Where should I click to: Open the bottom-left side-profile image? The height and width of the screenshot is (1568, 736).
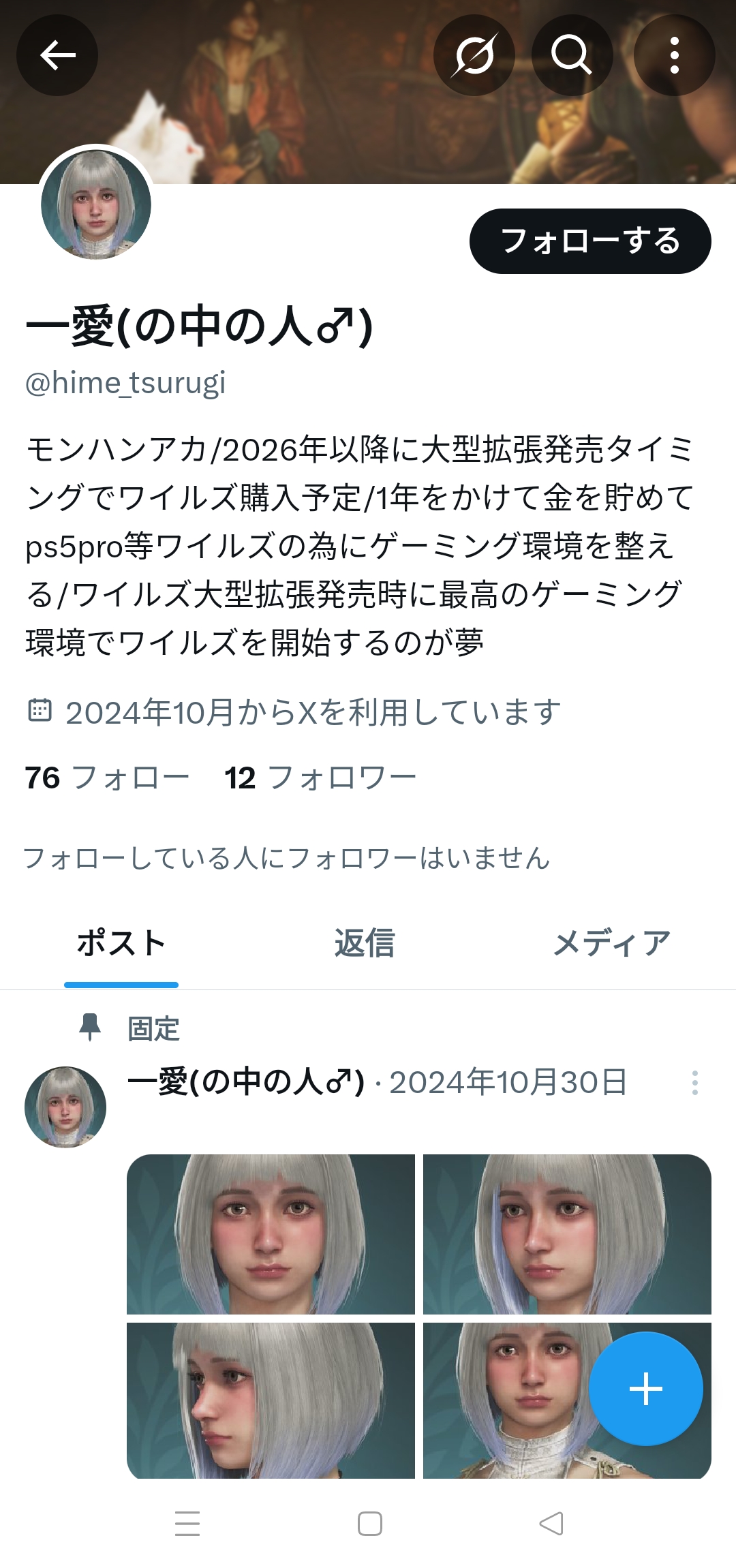(x=271, y=1400)
